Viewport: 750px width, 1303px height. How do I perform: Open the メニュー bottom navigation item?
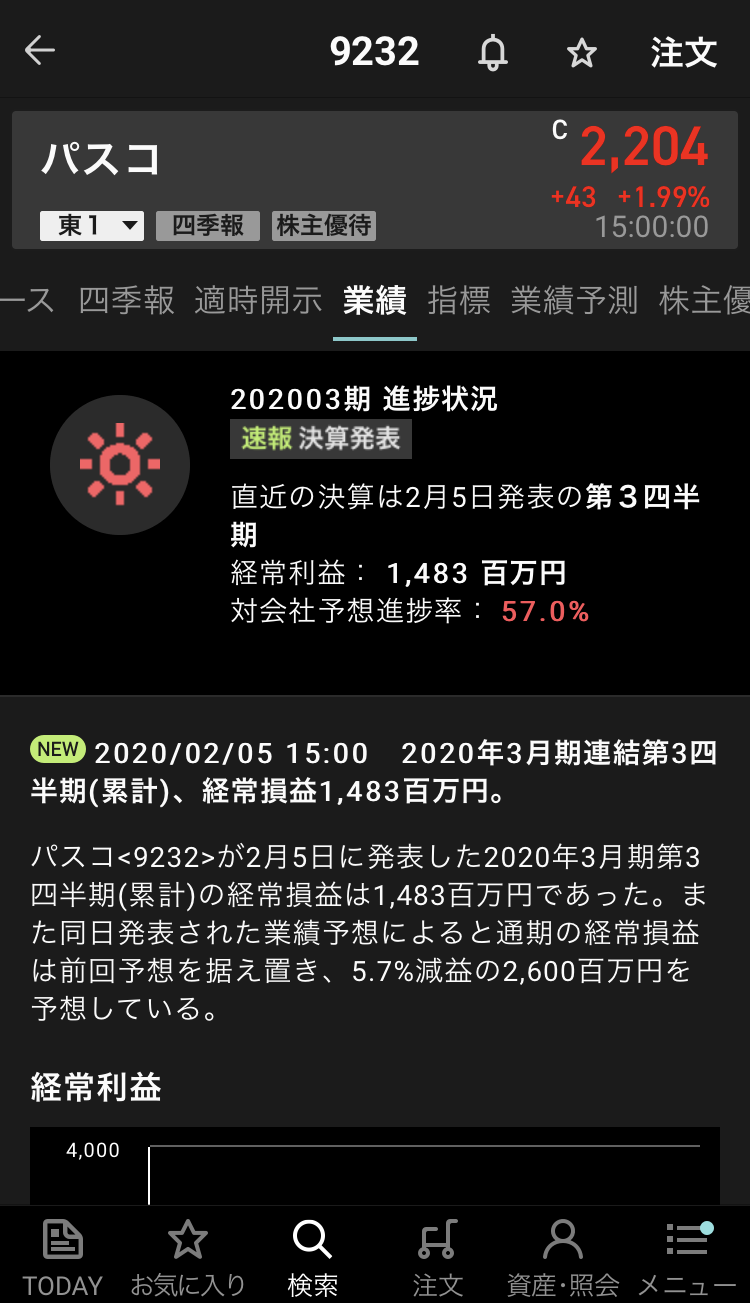click(x=688, y=1256)
